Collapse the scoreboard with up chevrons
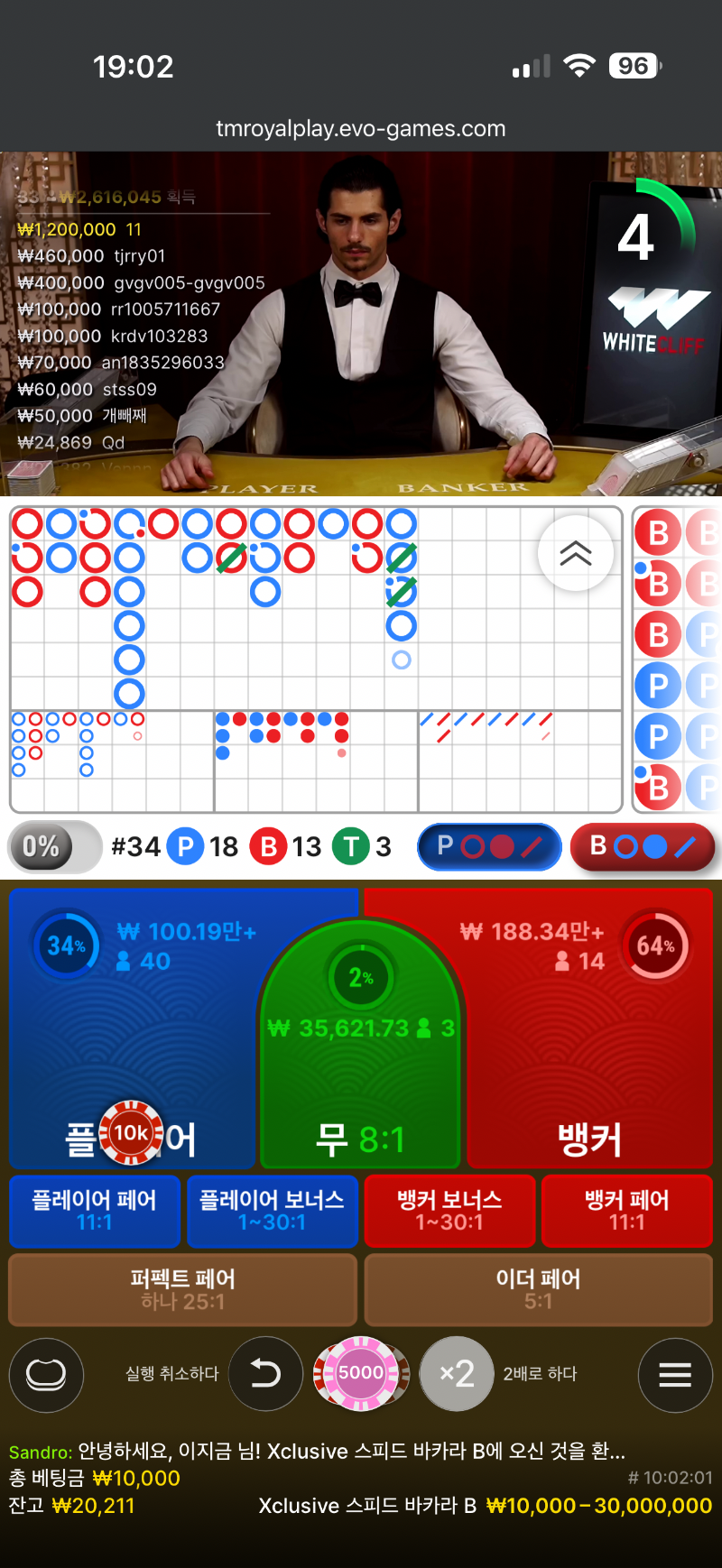Image resolution: width=722 pixels, height=1568 pixels. pyautogui.click(x=576, y=553)
